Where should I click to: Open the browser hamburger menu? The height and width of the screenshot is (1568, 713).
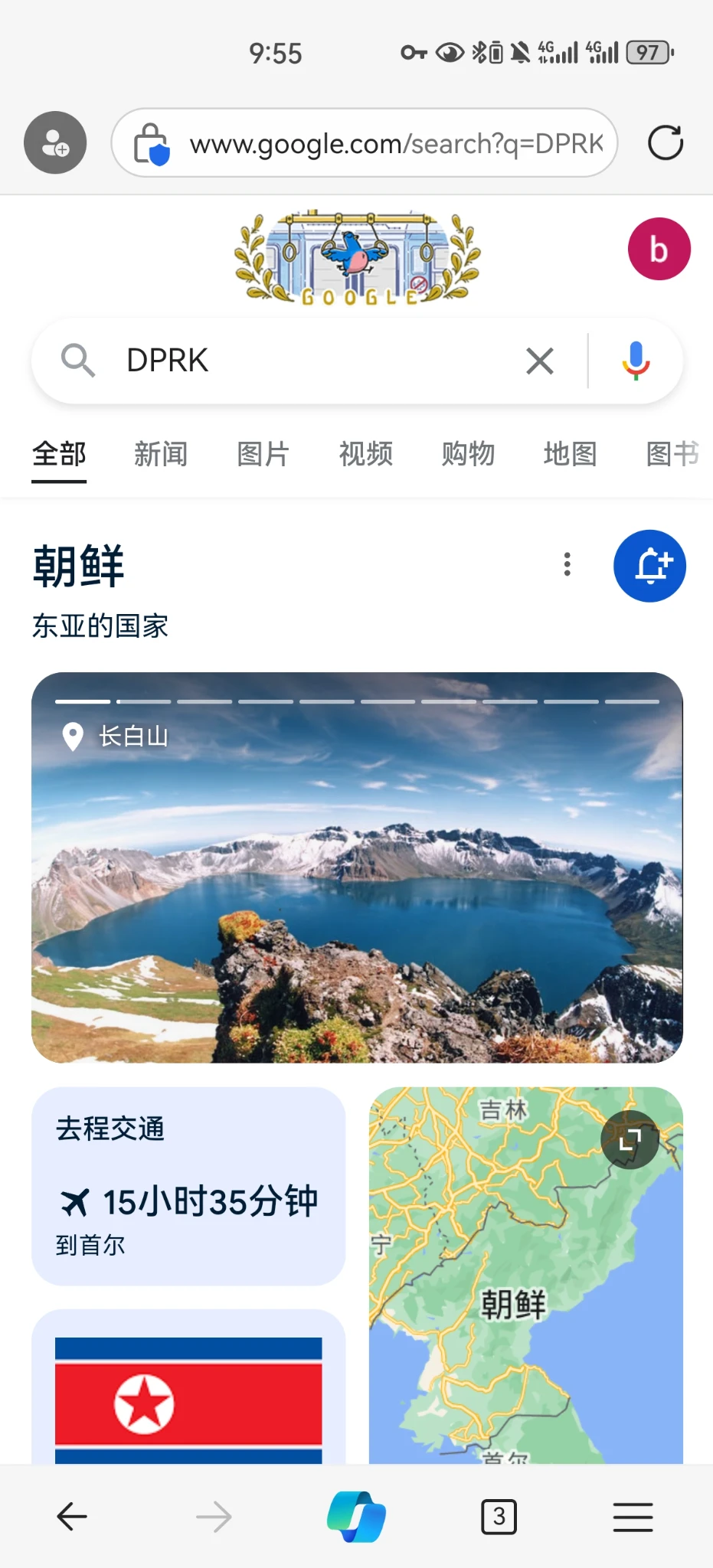coord(633,1517)
